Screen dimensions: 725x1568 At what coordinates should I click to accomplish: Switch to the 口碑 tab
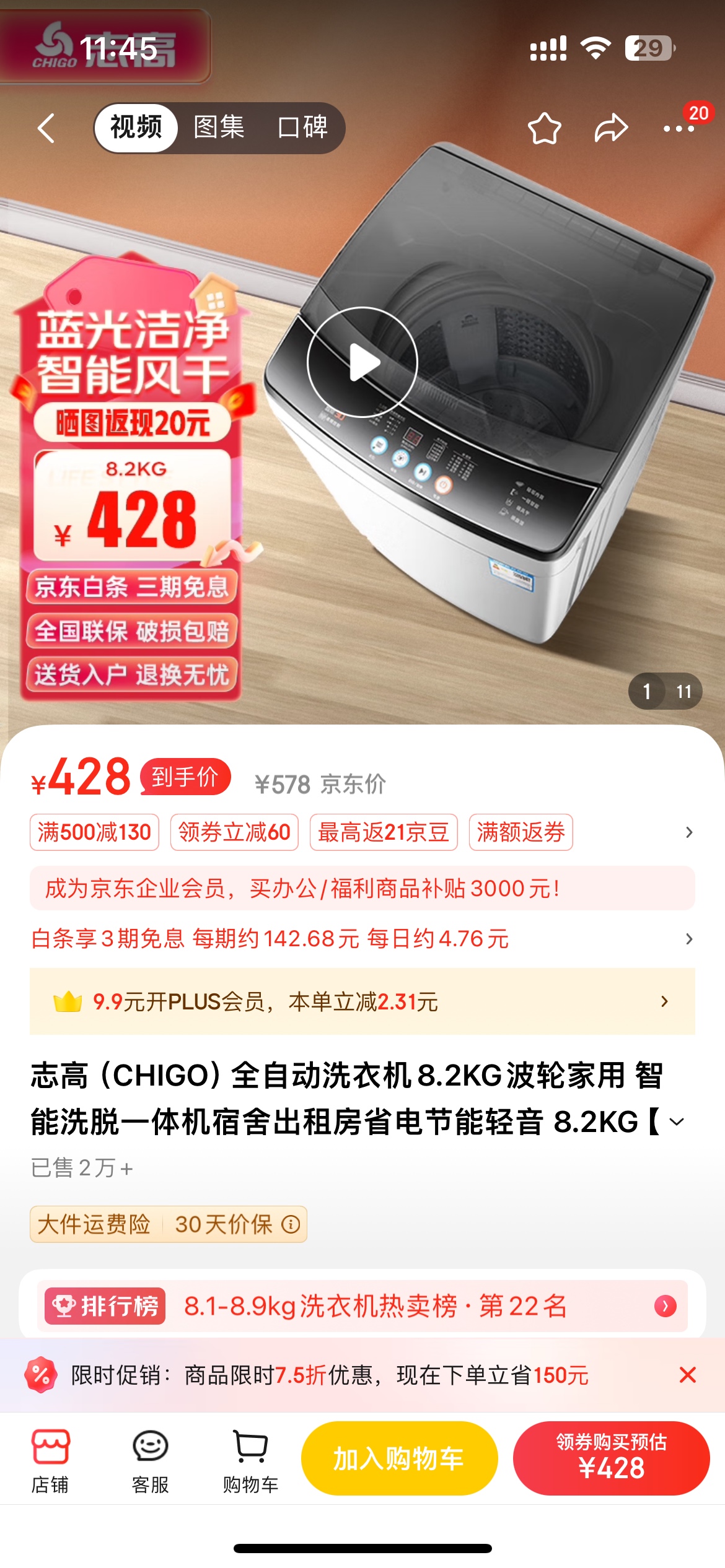302,128
